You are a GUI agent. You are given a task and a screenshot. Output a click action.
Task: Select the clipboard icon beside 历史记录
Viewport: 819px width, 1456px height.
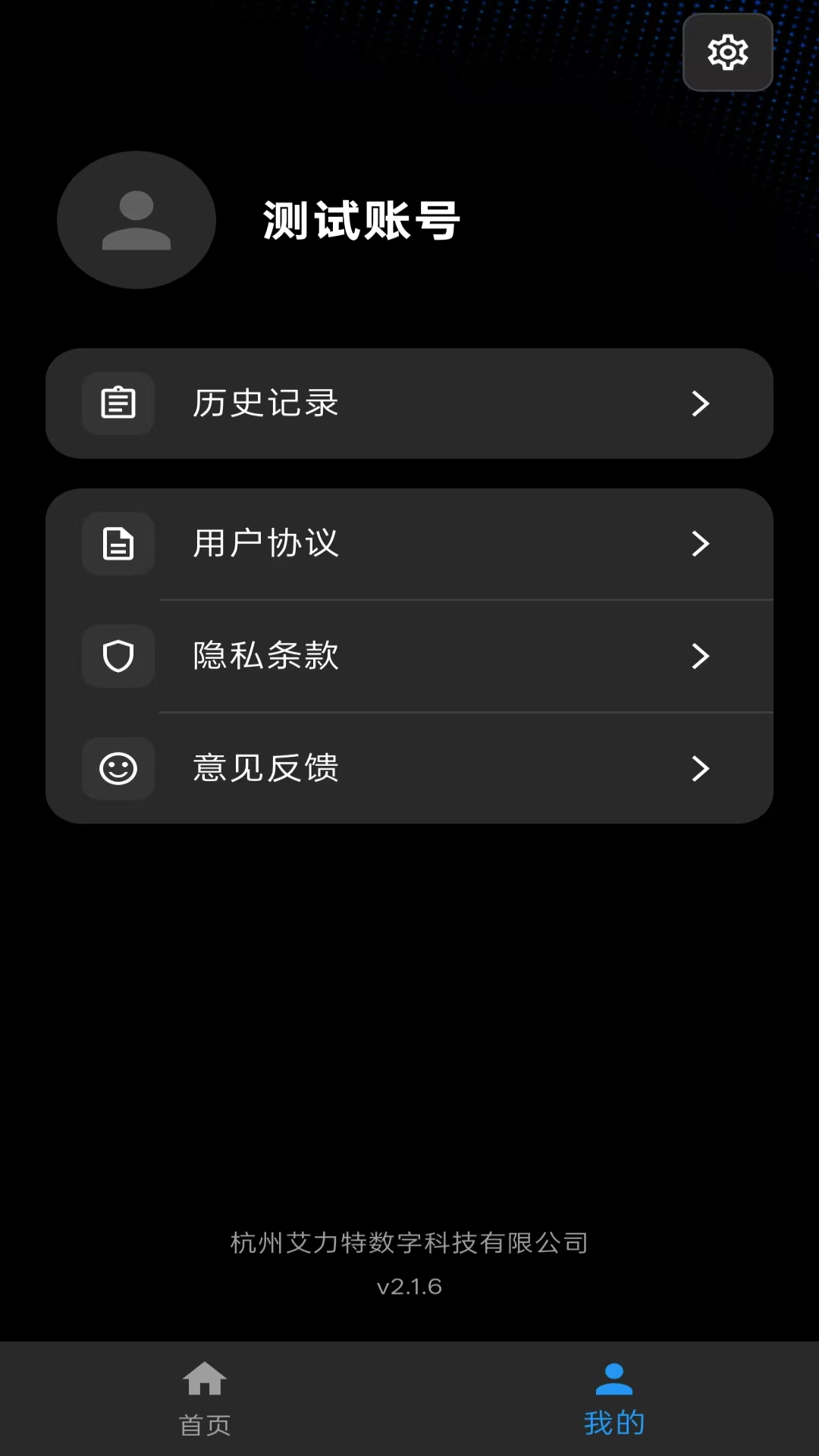[118, 403]
